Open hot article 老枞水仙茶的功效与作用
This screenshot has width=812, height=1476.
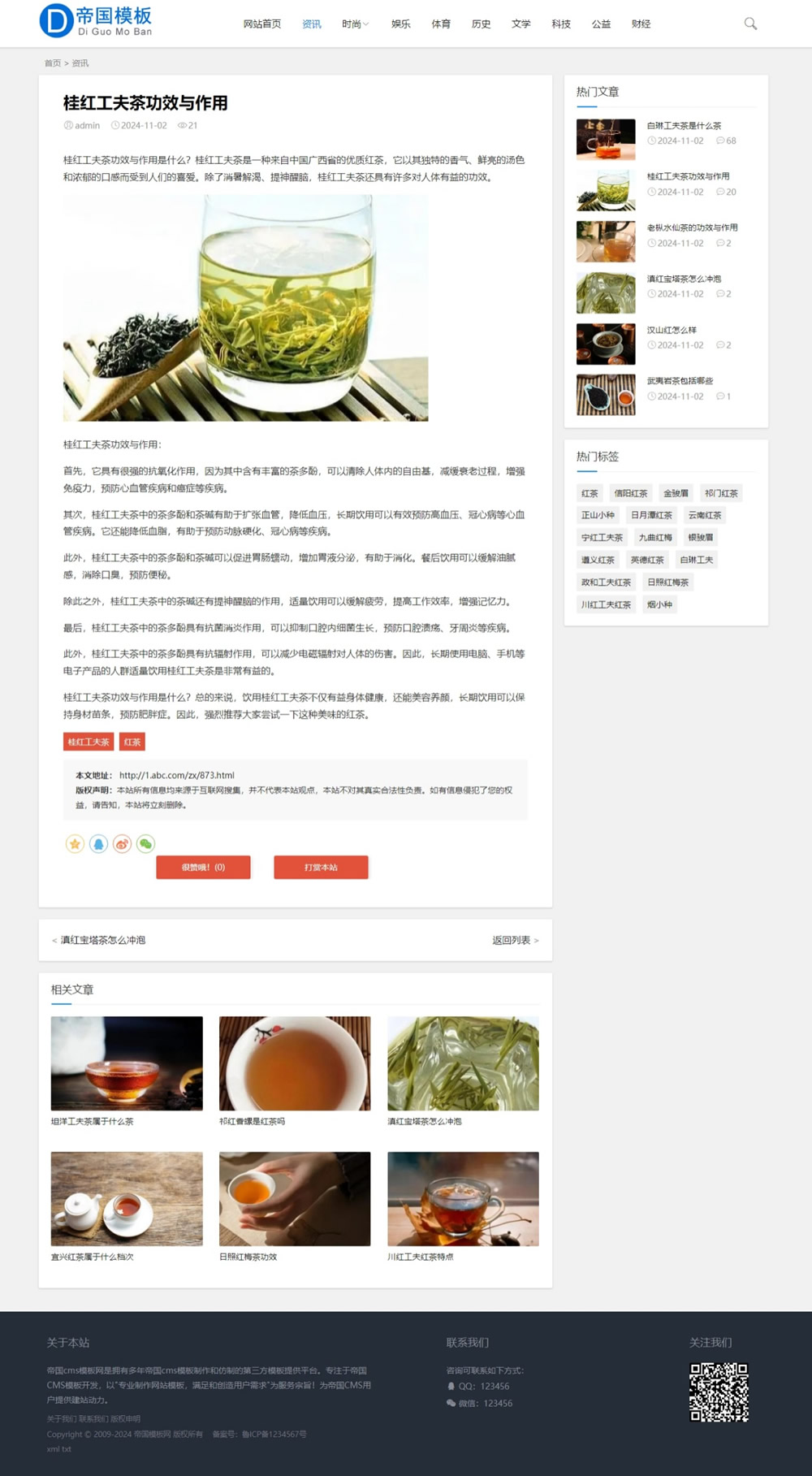tap(692, 227)
